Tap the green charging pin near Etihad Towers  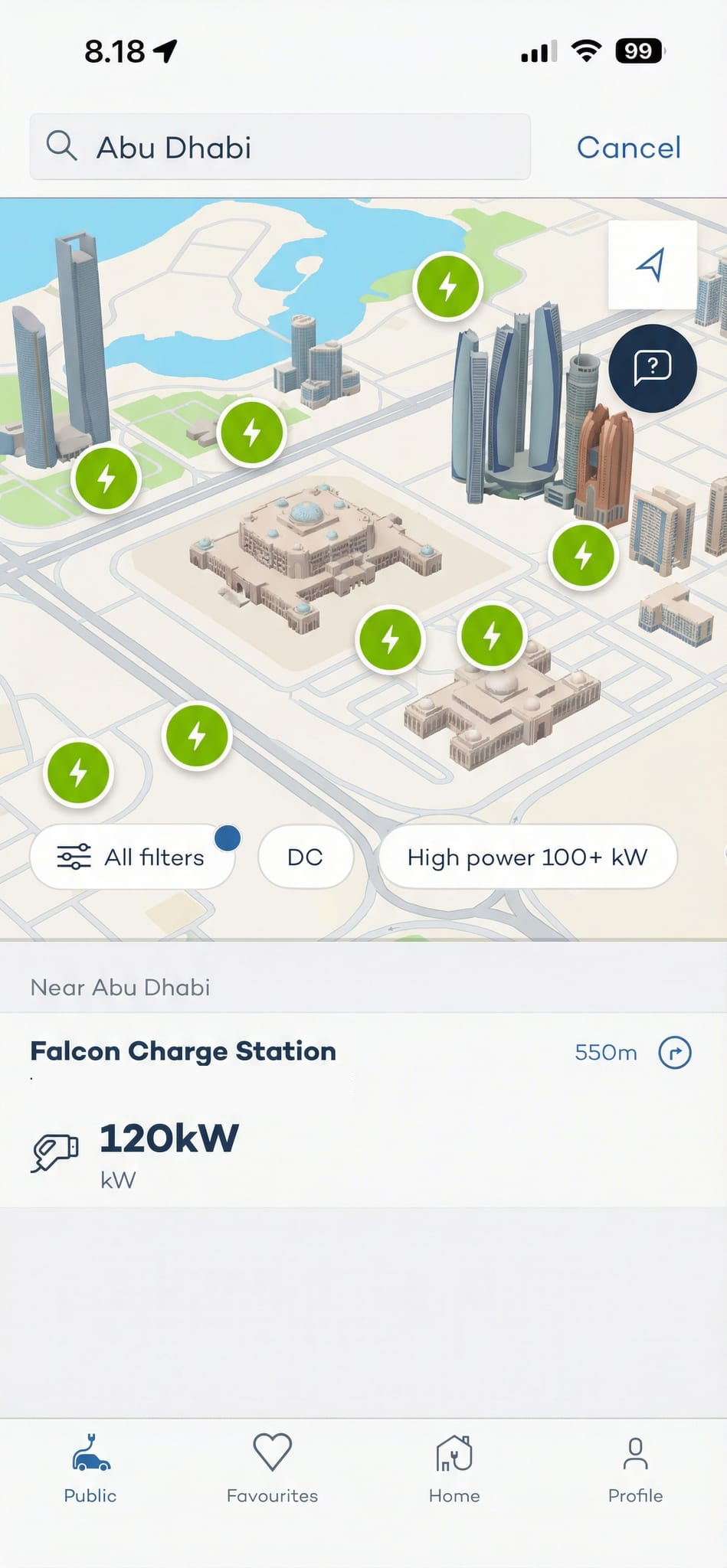click(x=583, y=556)
